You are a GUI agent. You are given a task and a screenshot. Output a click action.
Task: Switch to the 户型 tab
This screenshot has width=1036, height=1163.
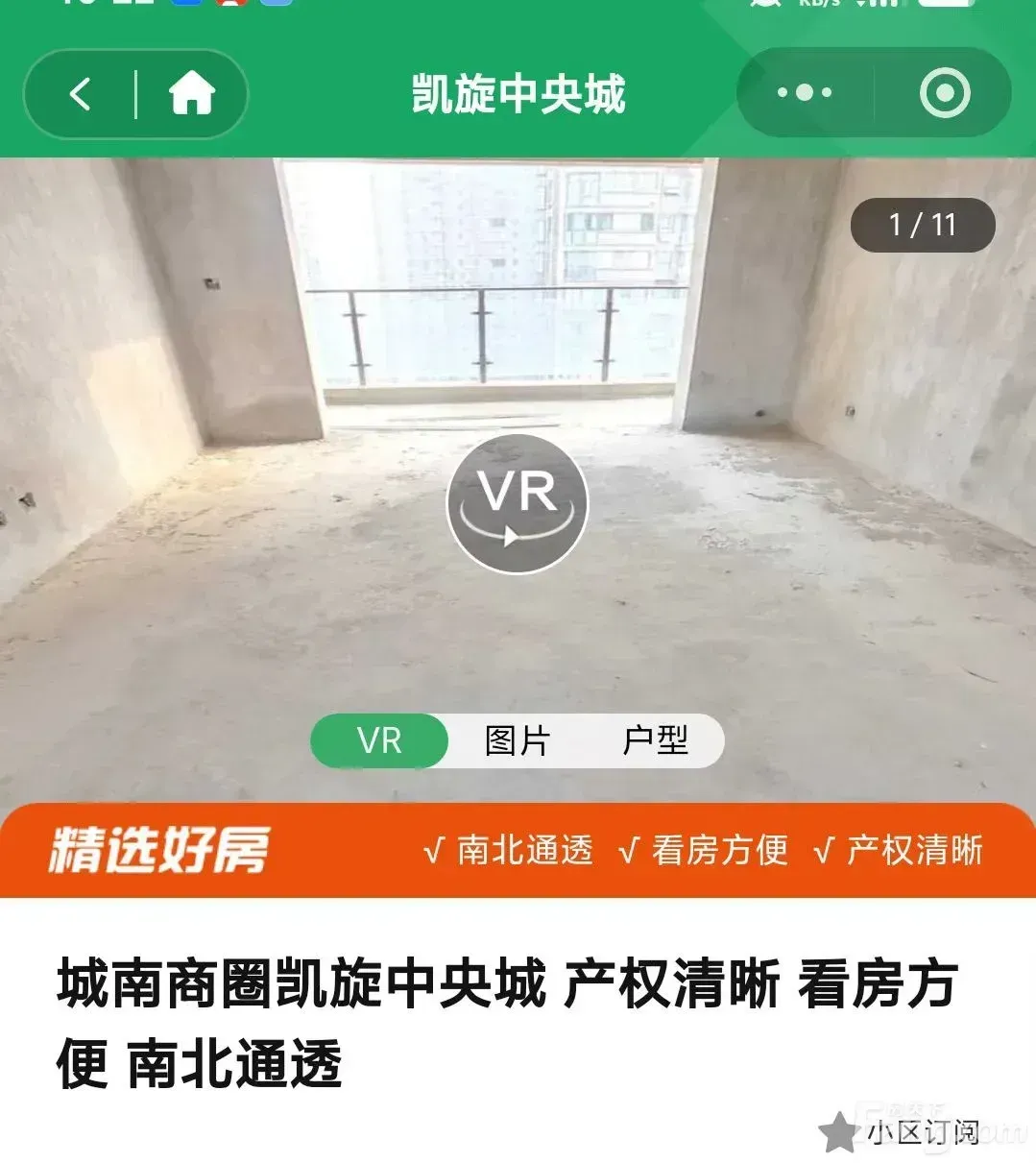(655, 740)
